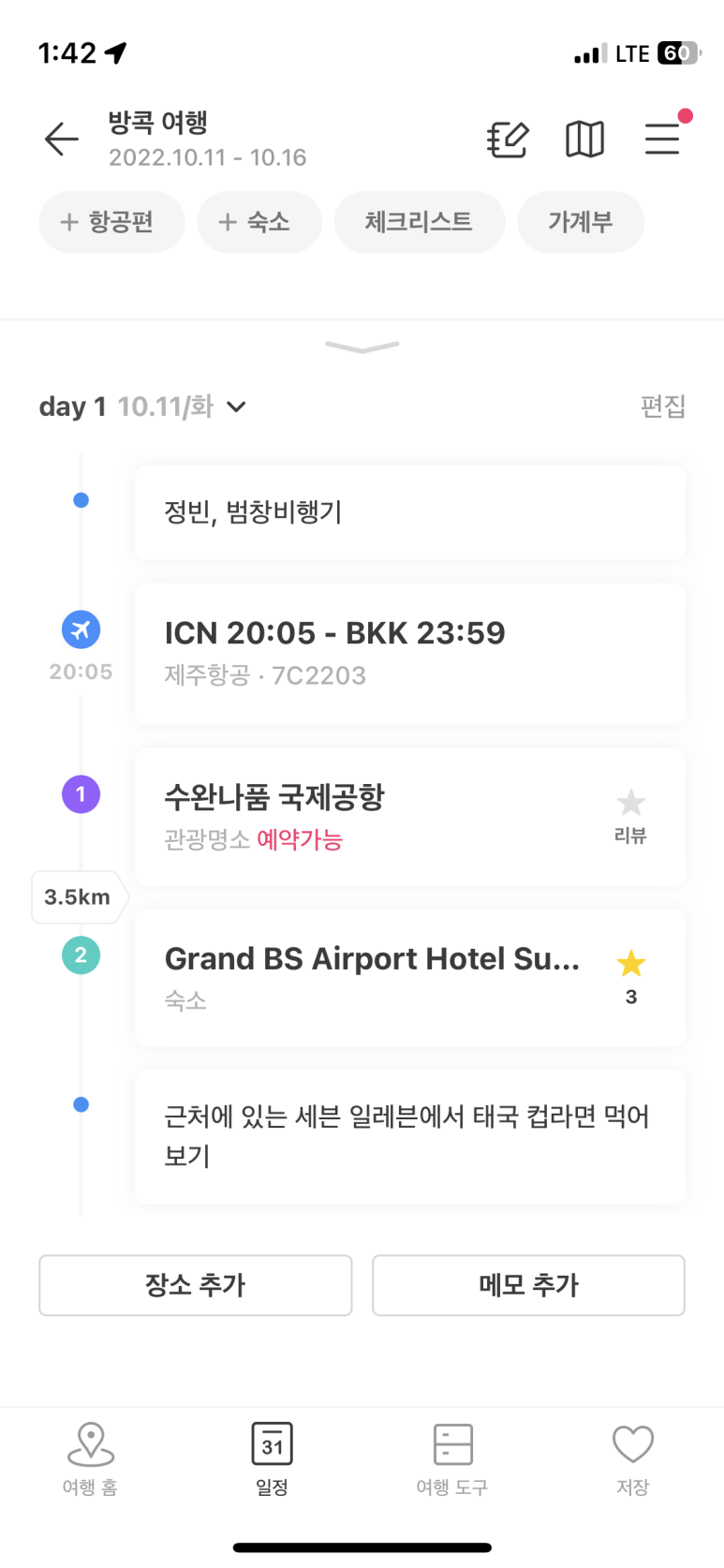This screenshot has height=1568, width=724.
Task: Open the Grand BS Airport Hotel card
Action: click(x=375, y=977)
